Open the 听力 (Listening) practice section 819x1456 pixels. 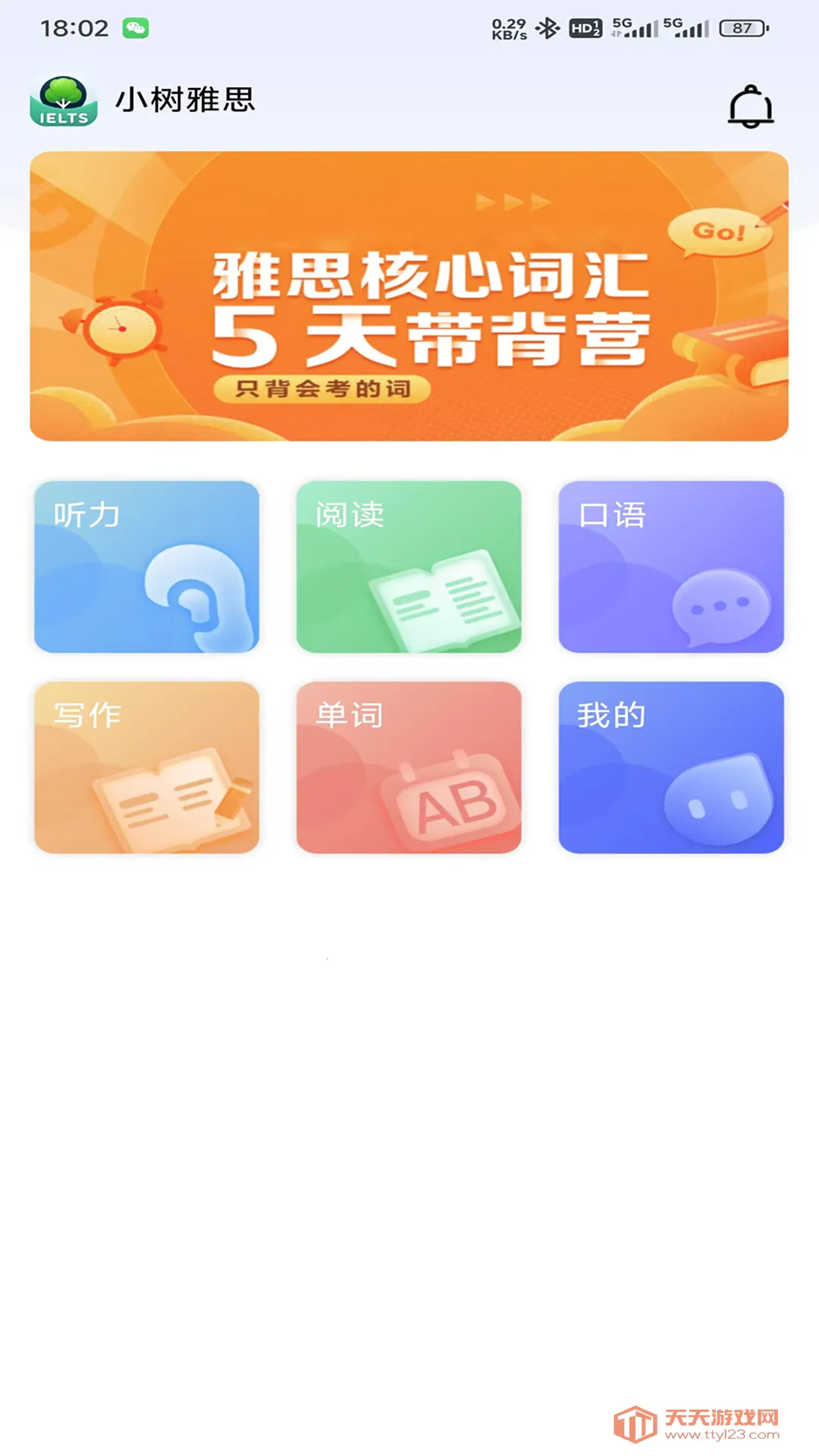point(146,569)
